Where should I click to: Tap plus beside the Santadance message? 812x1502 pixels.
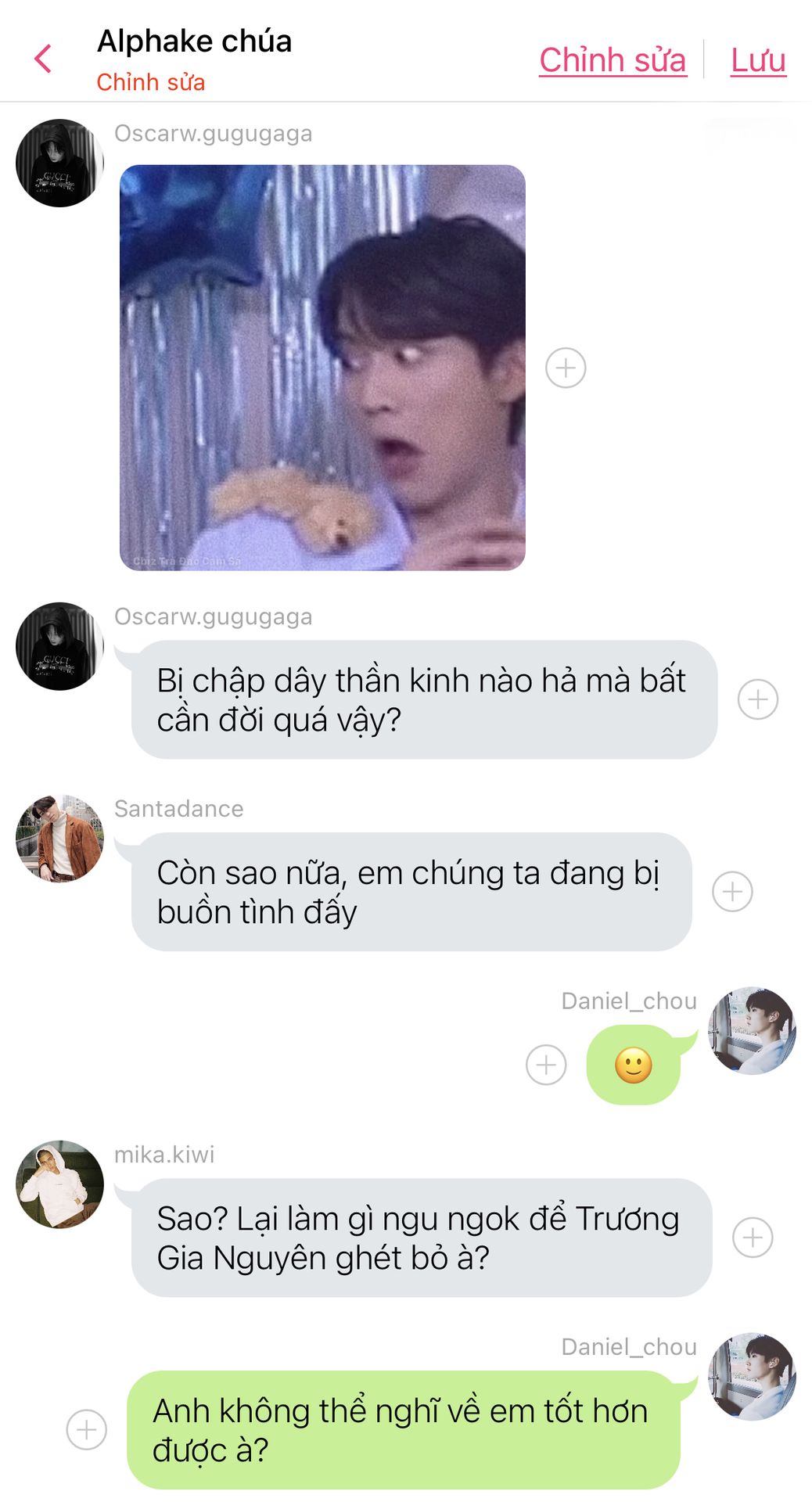point(732,892)
